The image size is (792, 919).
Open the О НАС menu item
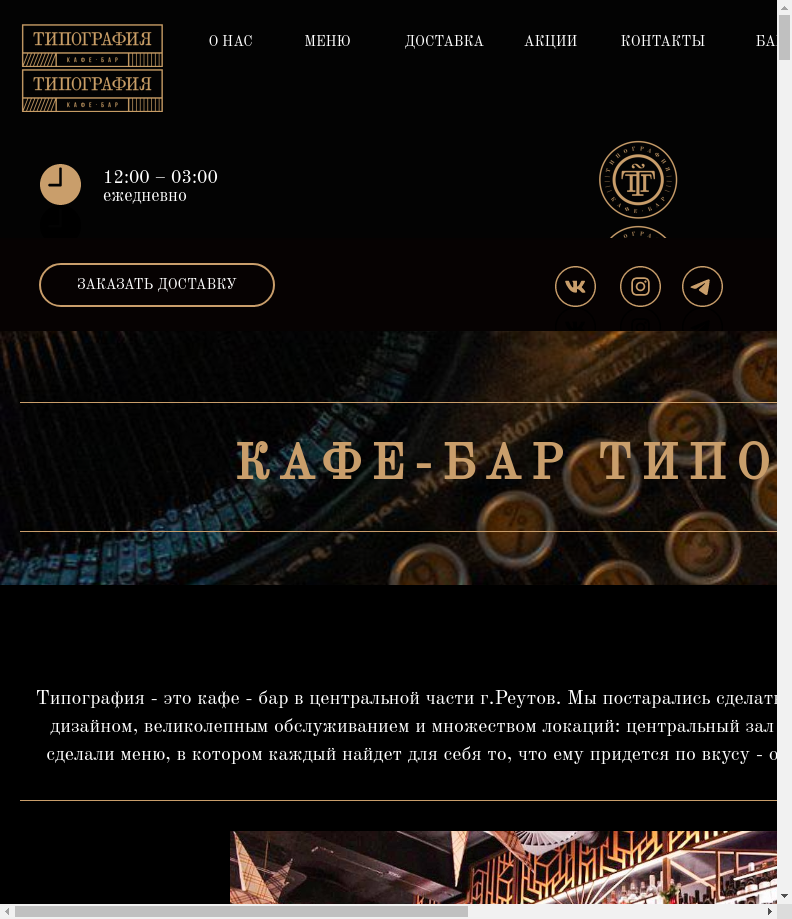[230, 41]
